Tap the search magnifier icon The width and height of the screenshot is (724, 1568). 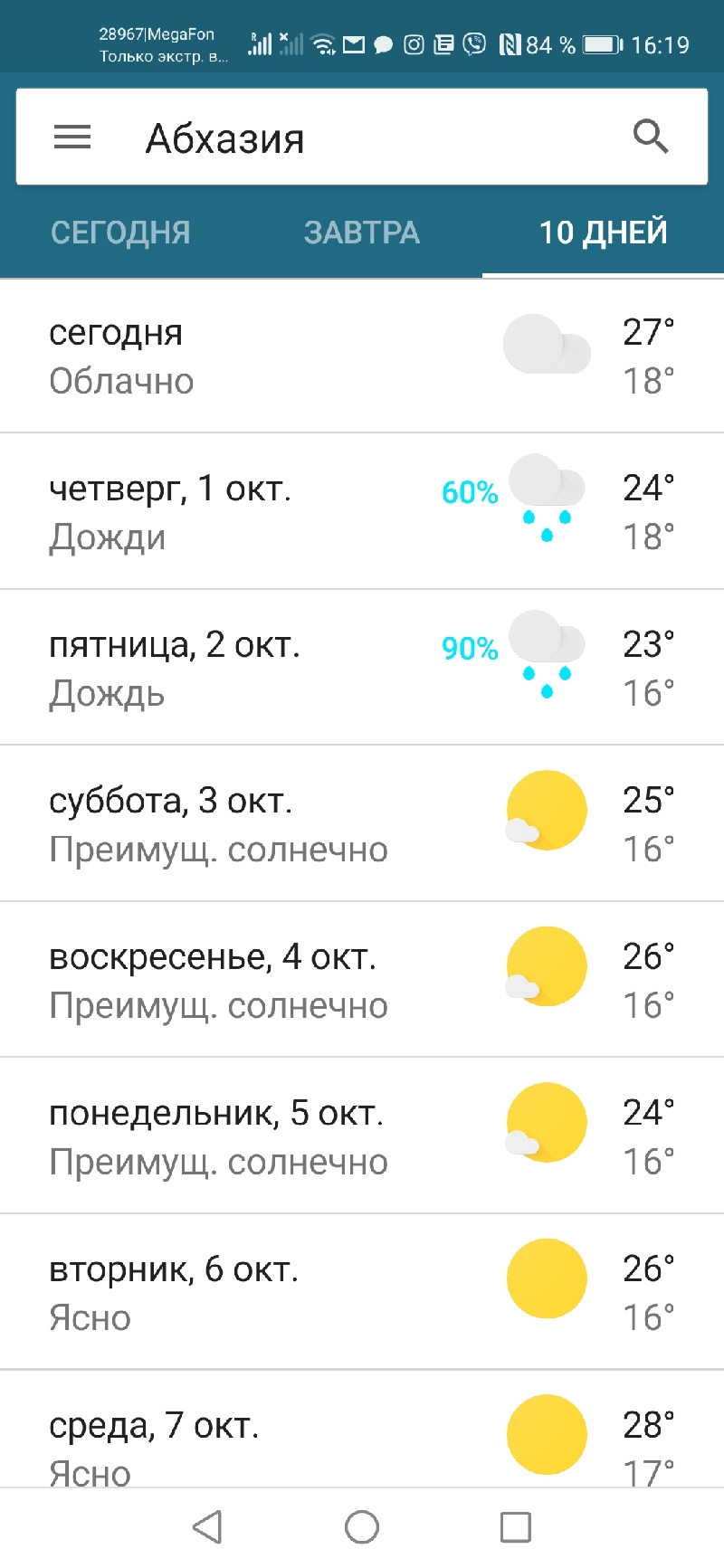[x=650, y=138]
